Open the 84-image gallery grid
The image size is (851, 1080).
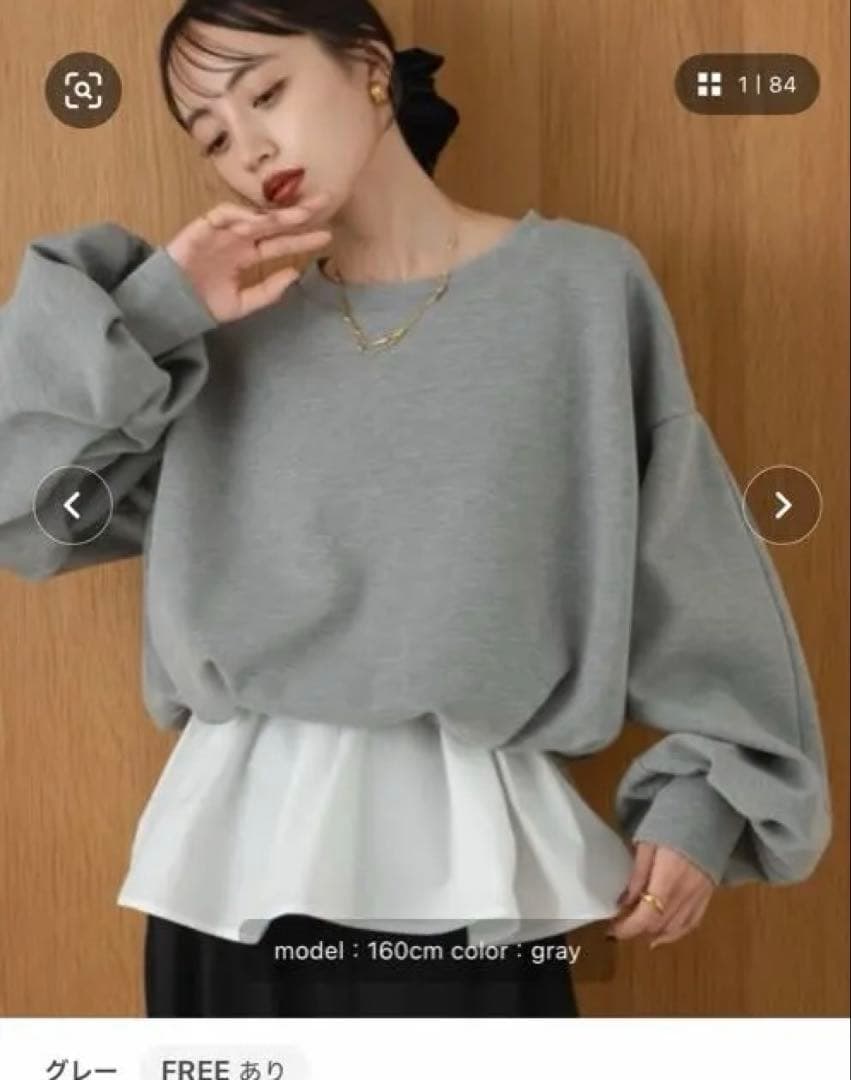[747, 84]
